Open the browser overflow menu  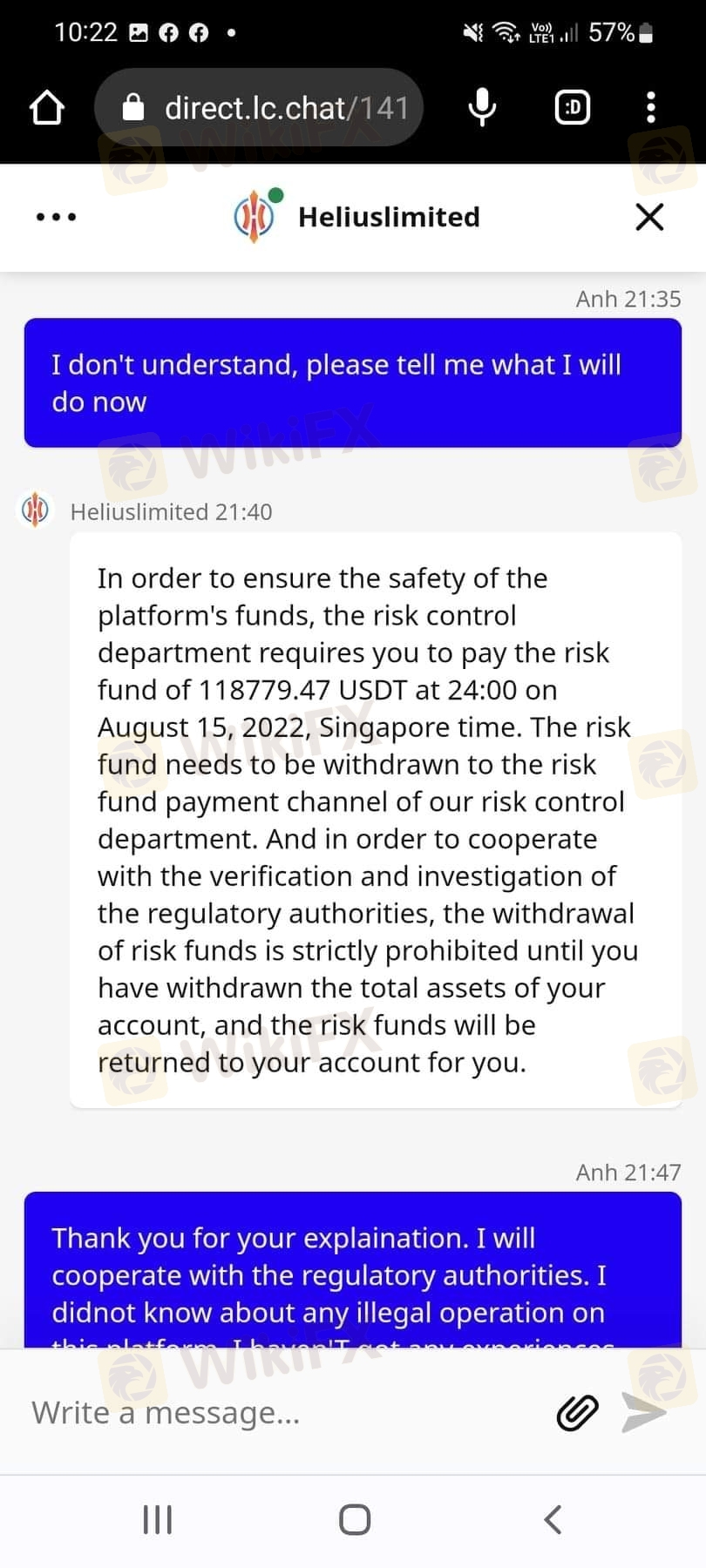(x=650, y=108)
